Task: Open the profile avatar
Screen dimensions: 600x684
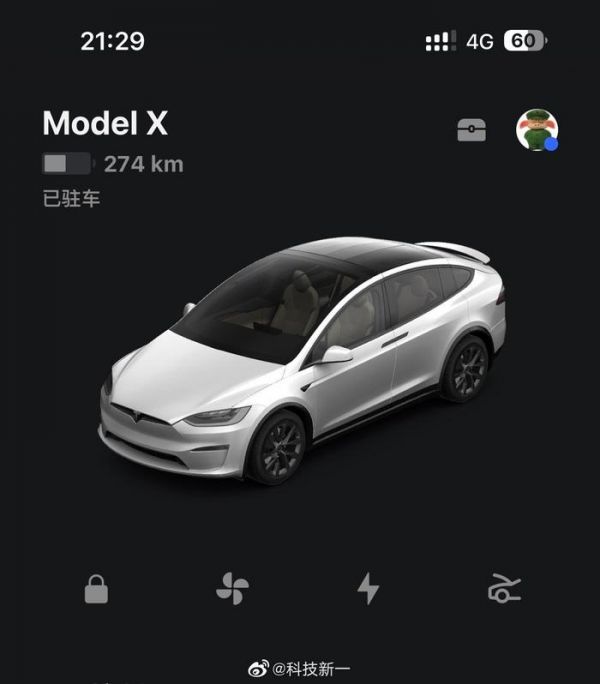Action: [536, 129]
